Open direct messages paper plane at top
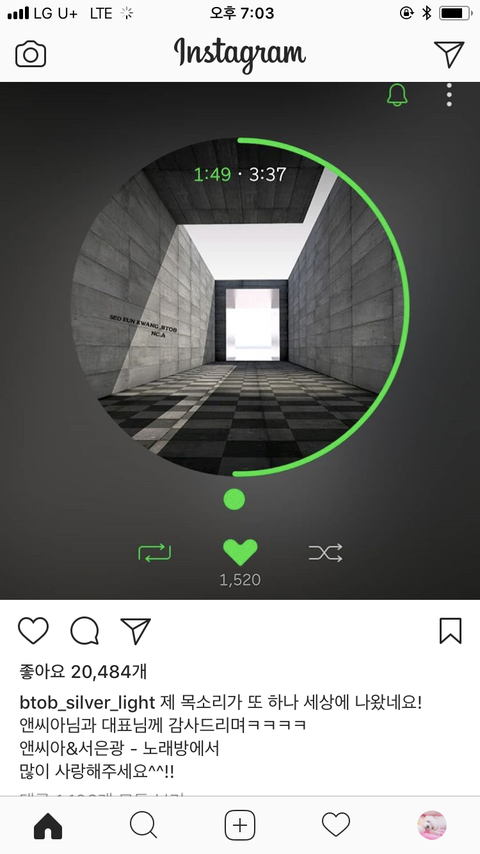480x854 pixels. click(449, 54)
